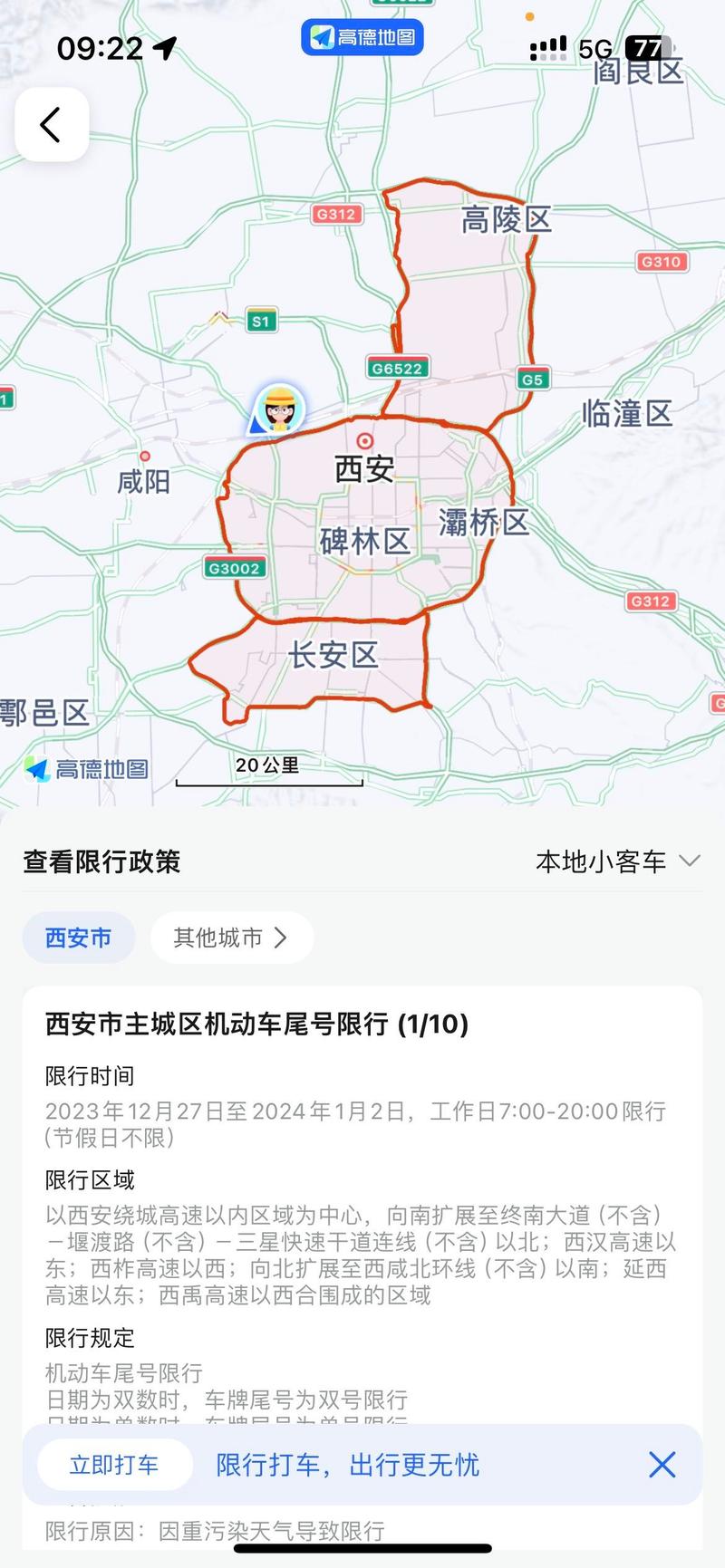Viewport: 725px width, 1568px height.
Task: Select the G312 road label on the map
Action: pos(337,214)
